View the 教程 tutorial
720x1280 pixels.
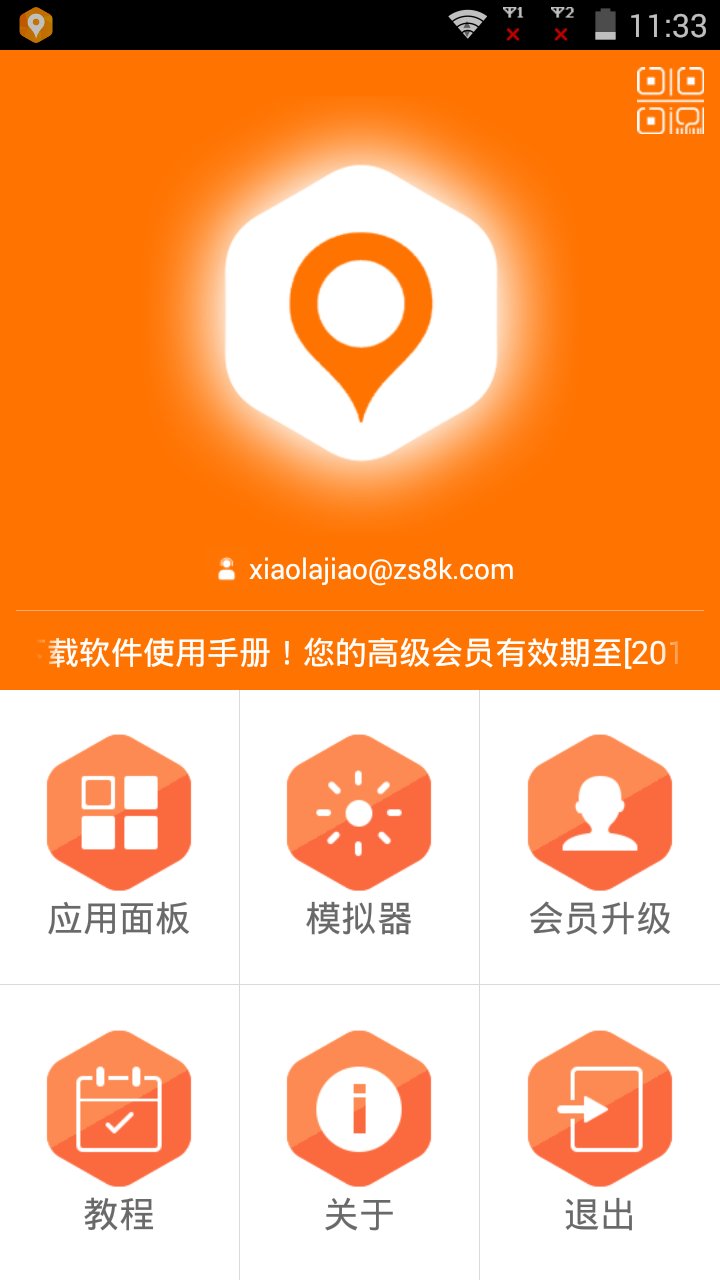click(x=119, y=1132)
